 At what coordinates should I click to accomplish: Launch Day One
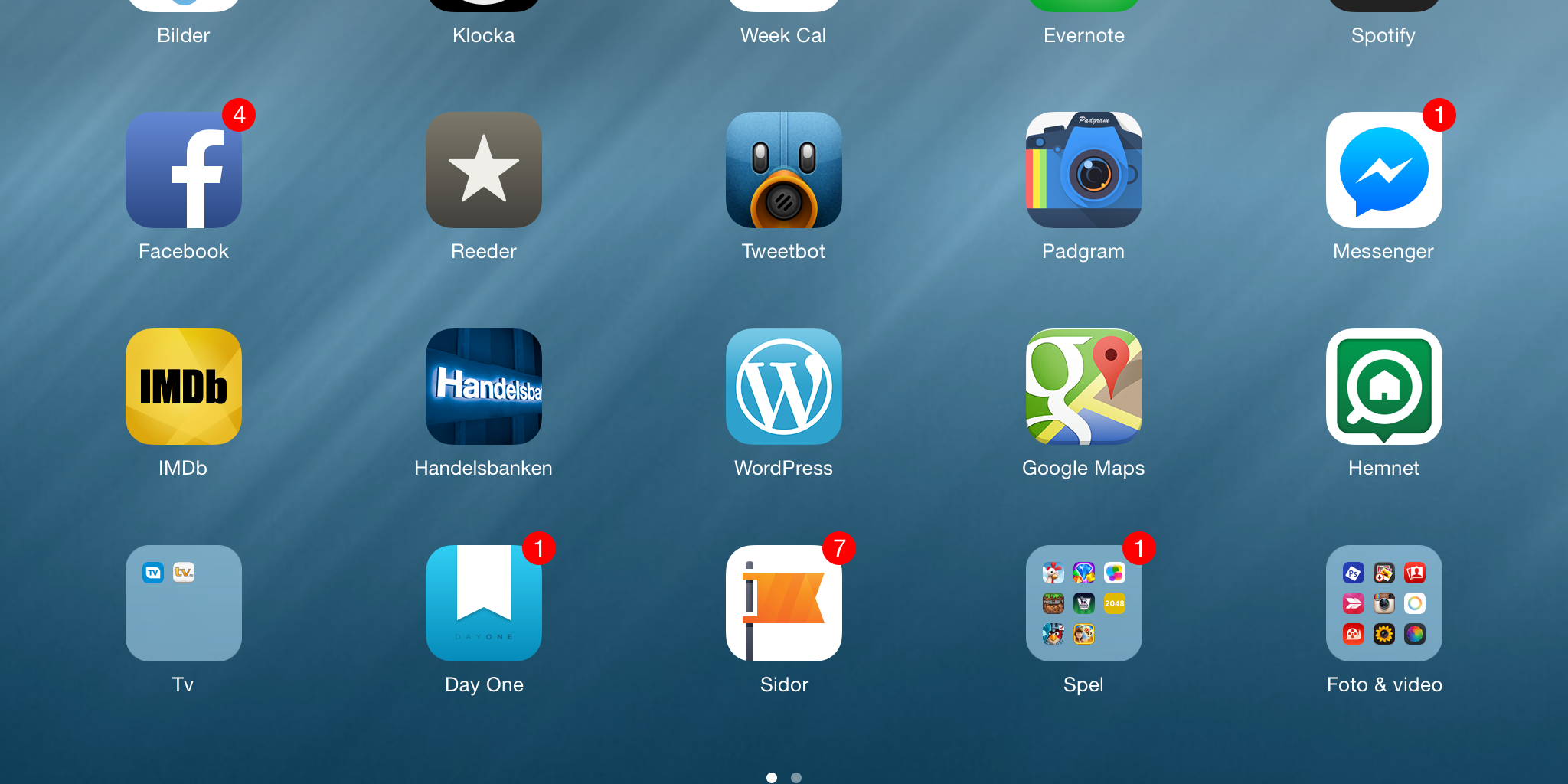484,603
